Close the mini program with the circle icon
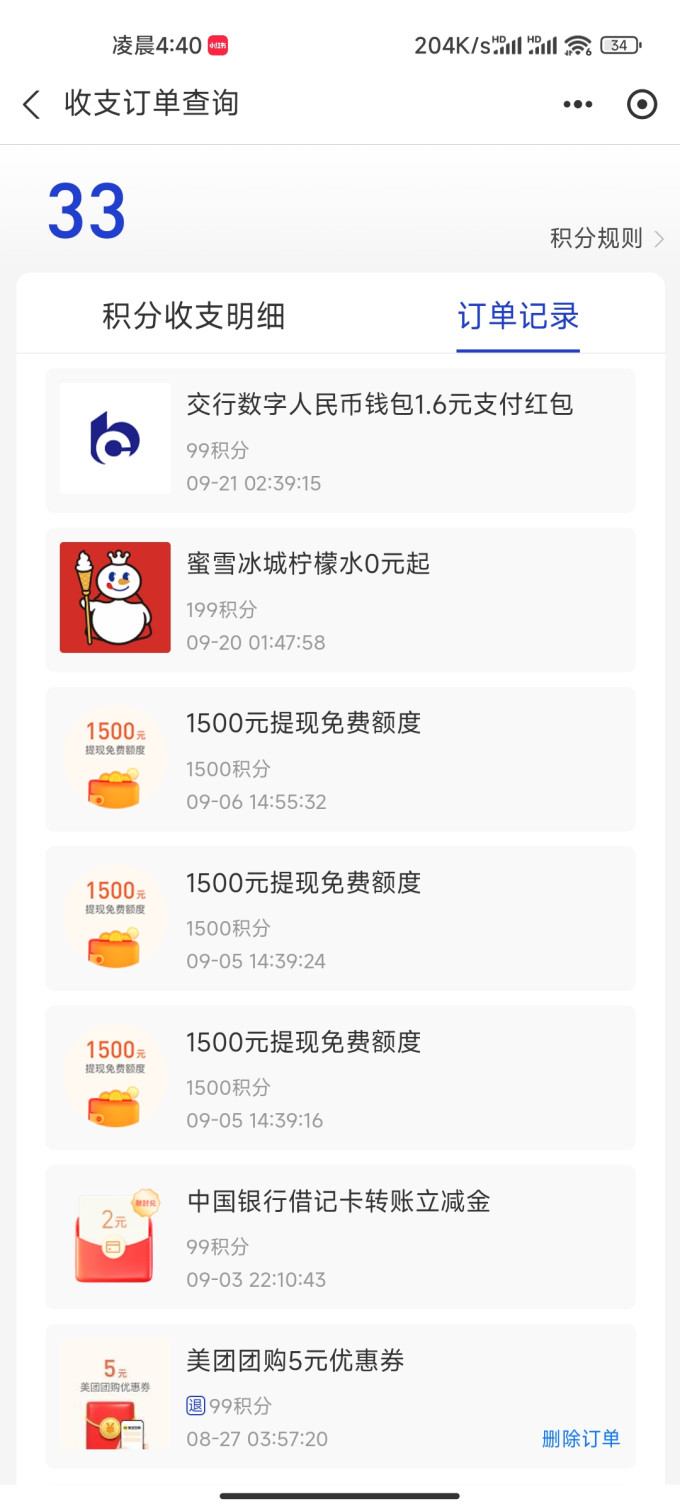 coord(642,104)
